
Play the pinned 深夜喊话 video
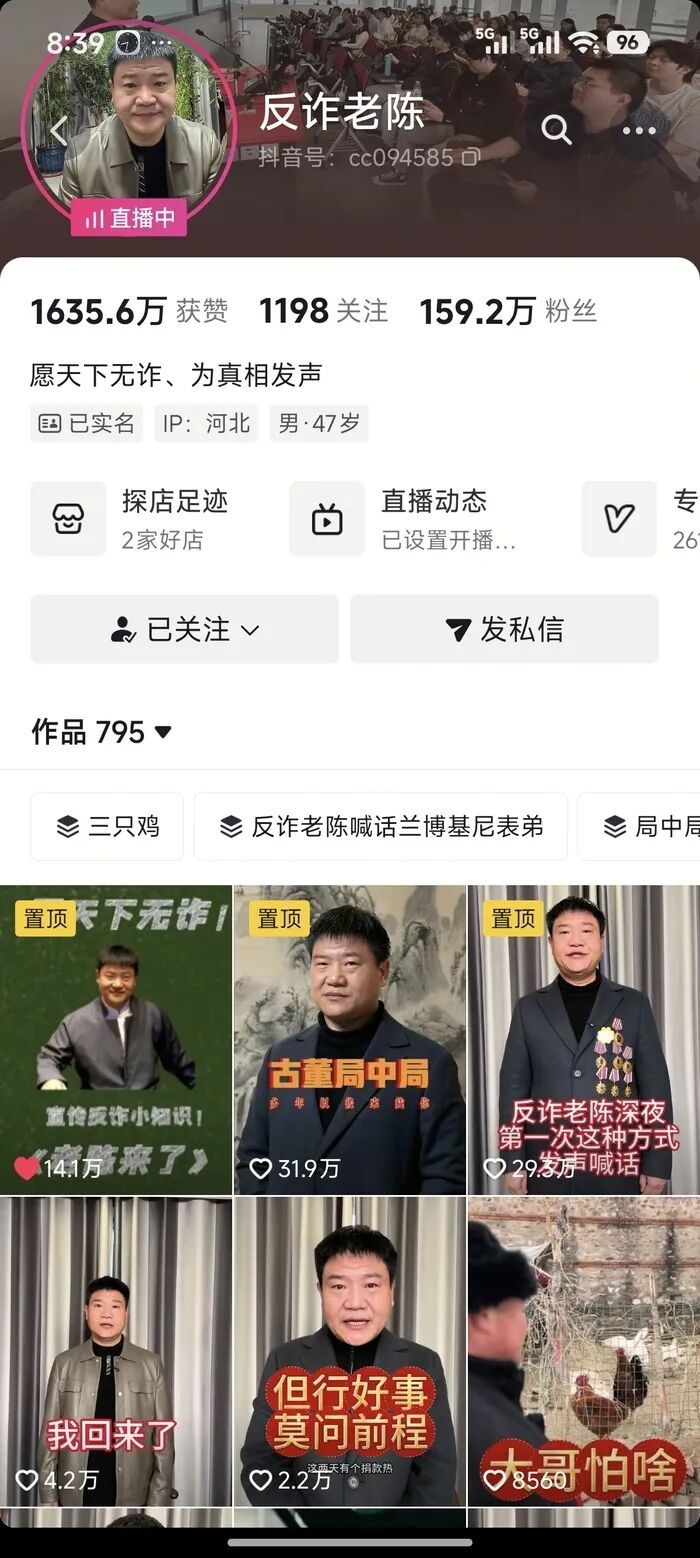pyautogui.click(x=584, y=1040)
